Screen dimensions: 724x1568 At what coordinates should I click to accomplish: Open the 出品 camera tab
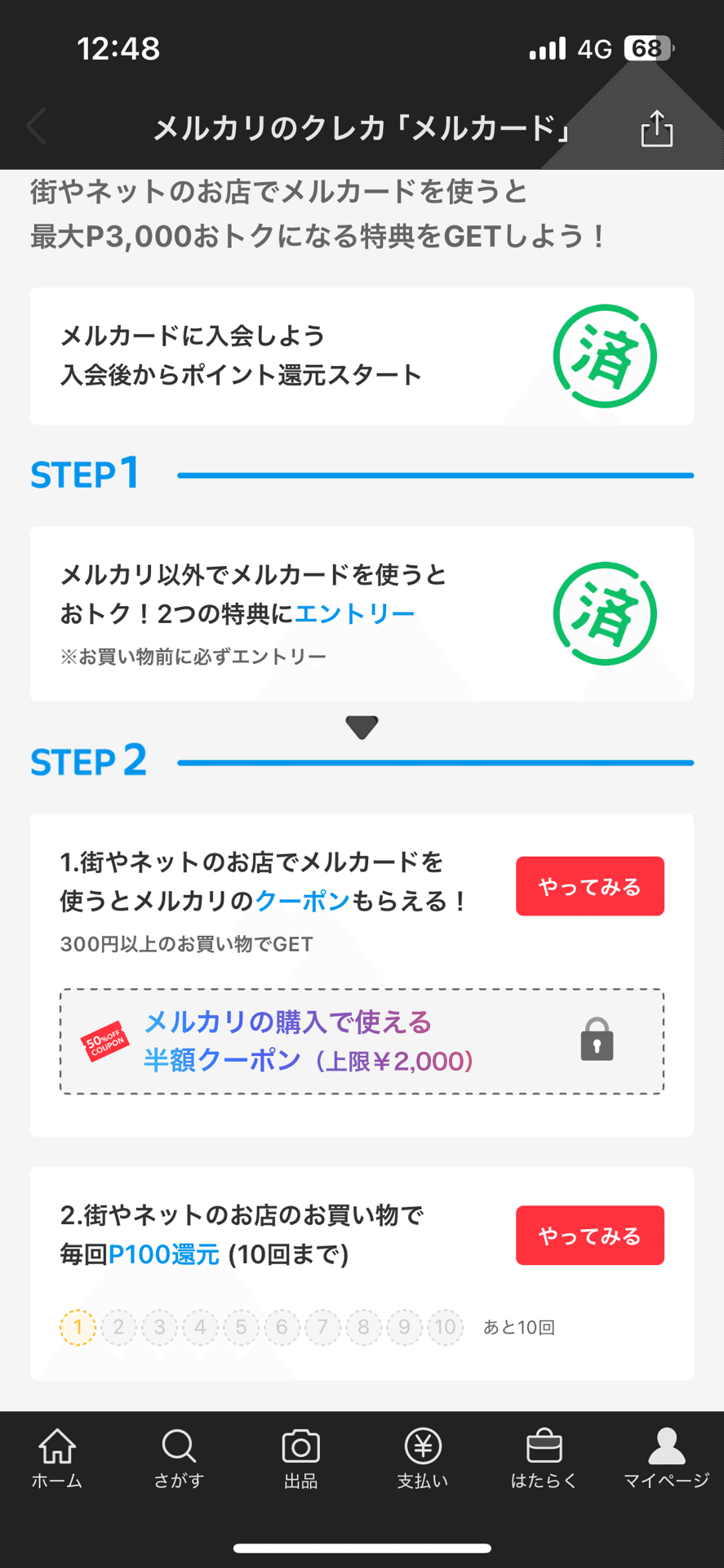pos(300,1459)
